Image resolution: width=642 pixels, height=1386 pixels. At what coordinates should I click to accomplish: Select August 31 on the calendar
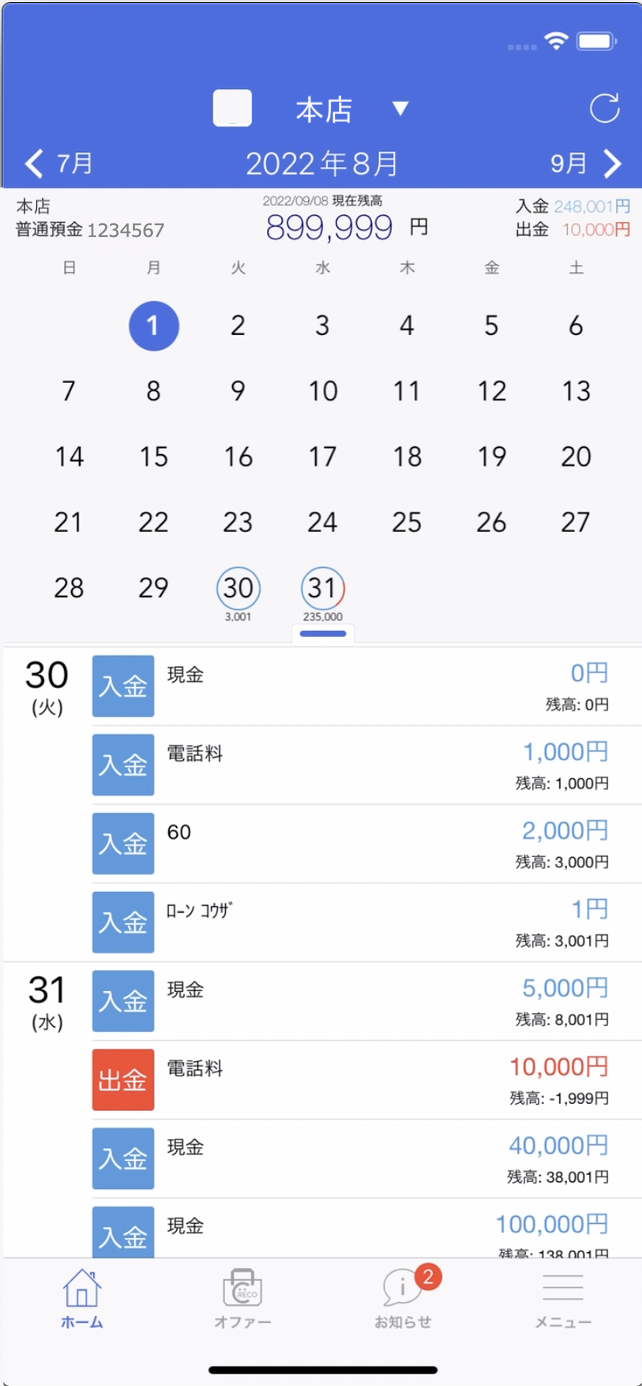(x=322, y=590)
